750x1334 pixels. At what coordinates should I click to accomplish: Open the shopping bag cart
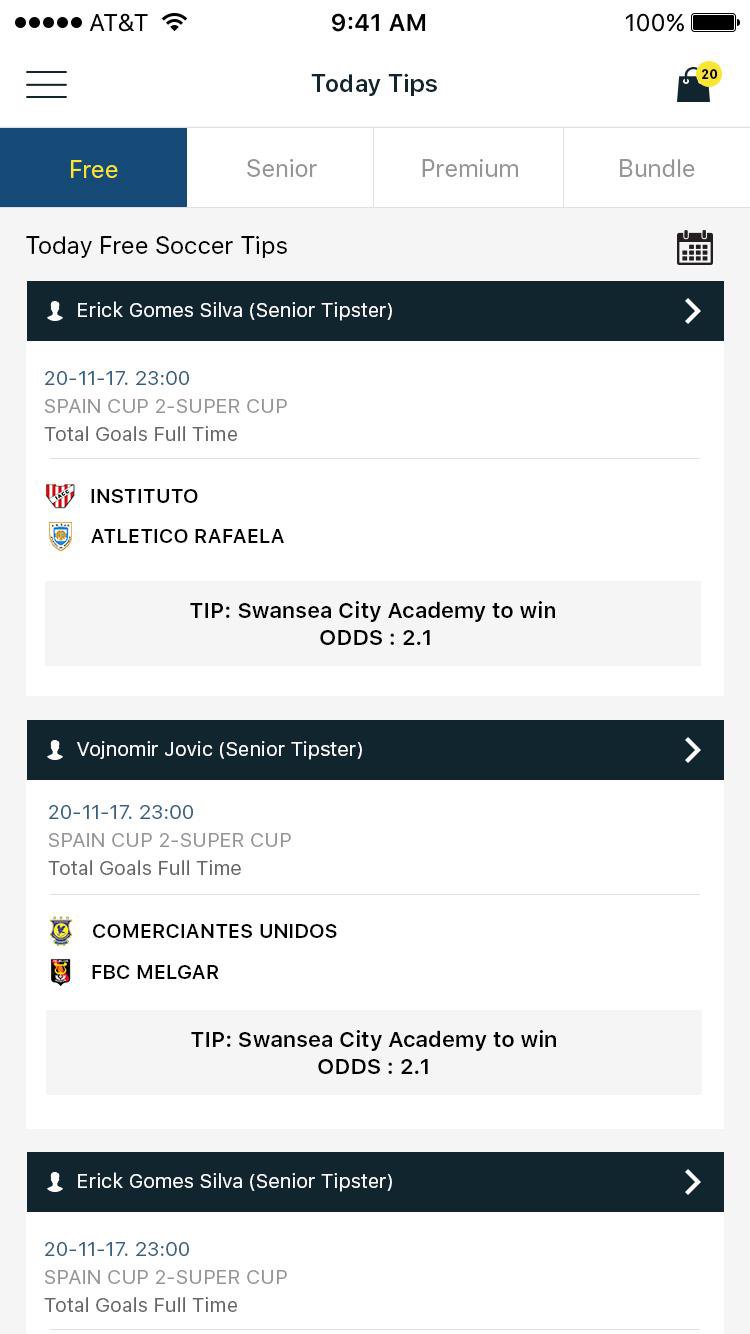[x=694, y=84]
